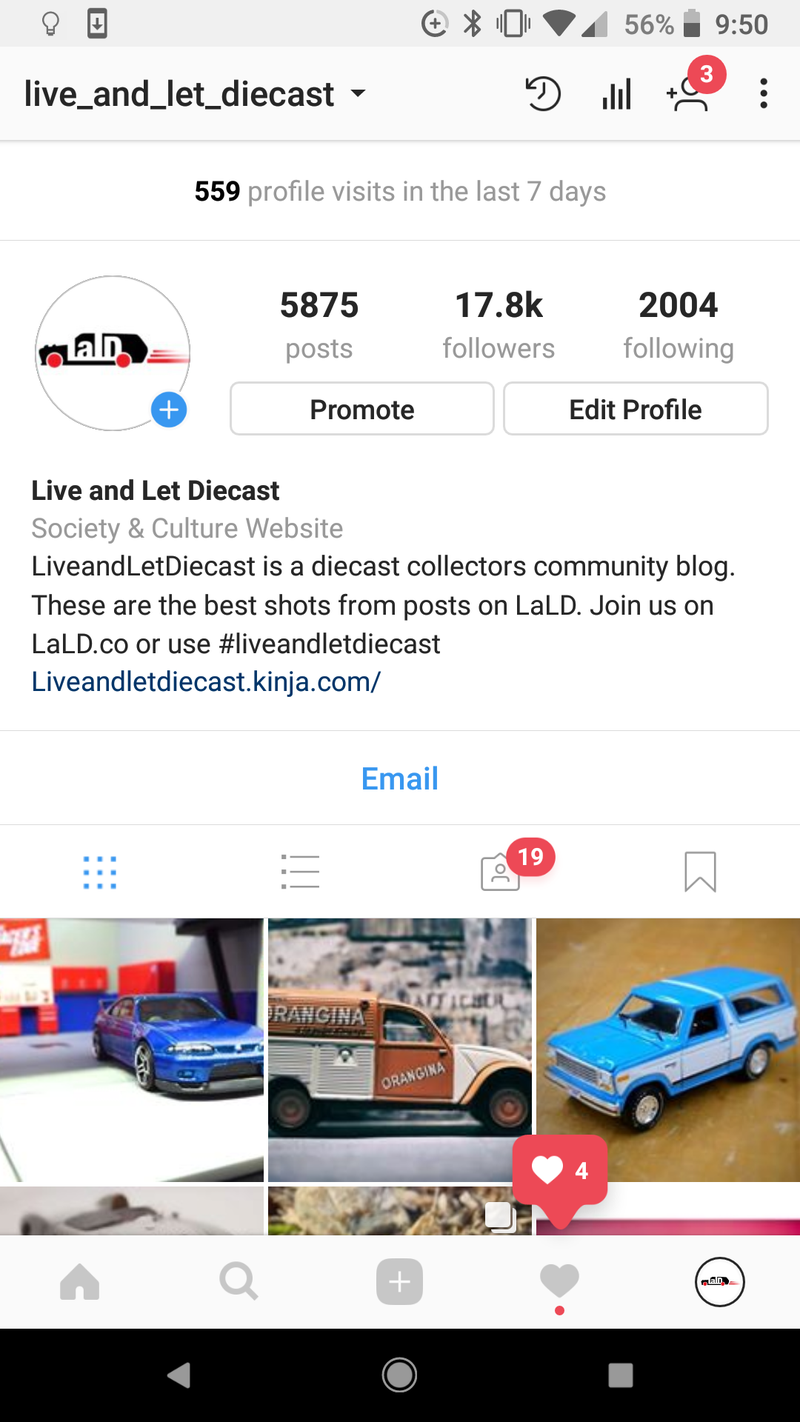Open the live_and_let_diecast account switcher dropdown

195,95
